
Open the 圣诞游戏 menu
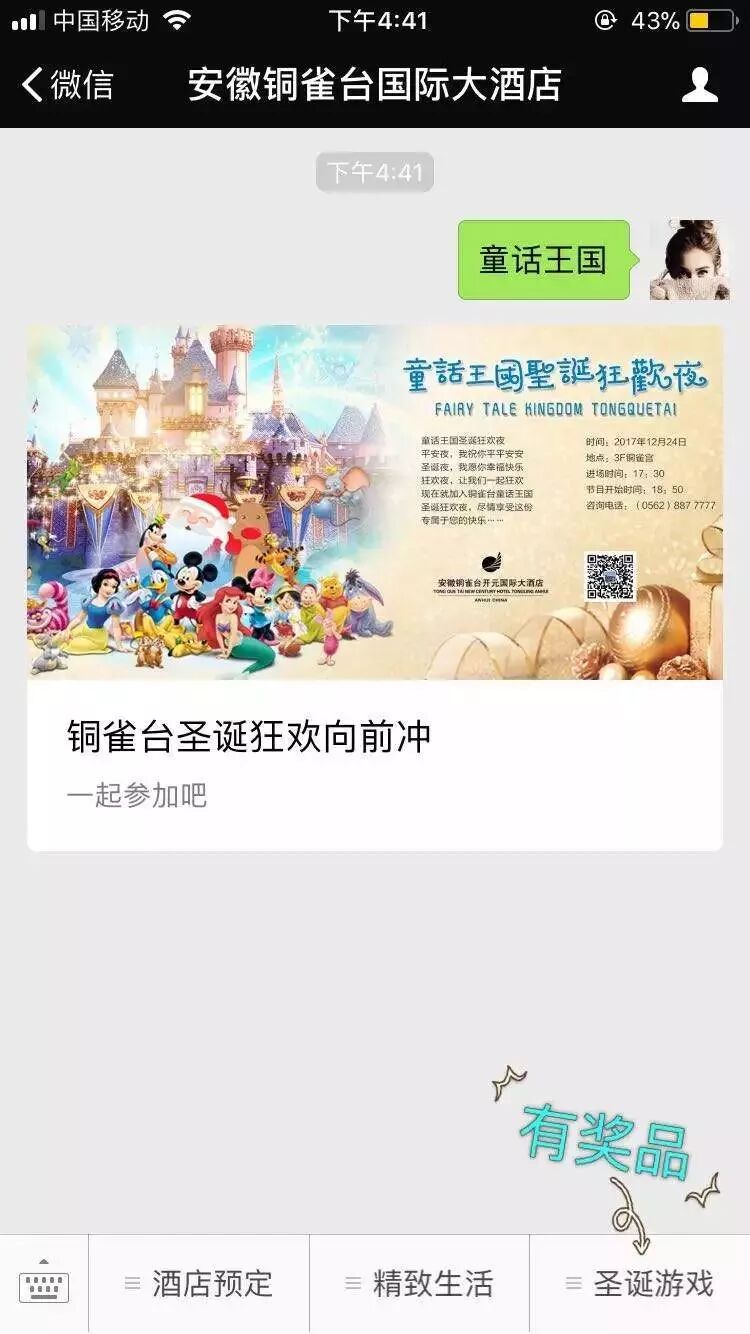click(x=640, y=1284)
